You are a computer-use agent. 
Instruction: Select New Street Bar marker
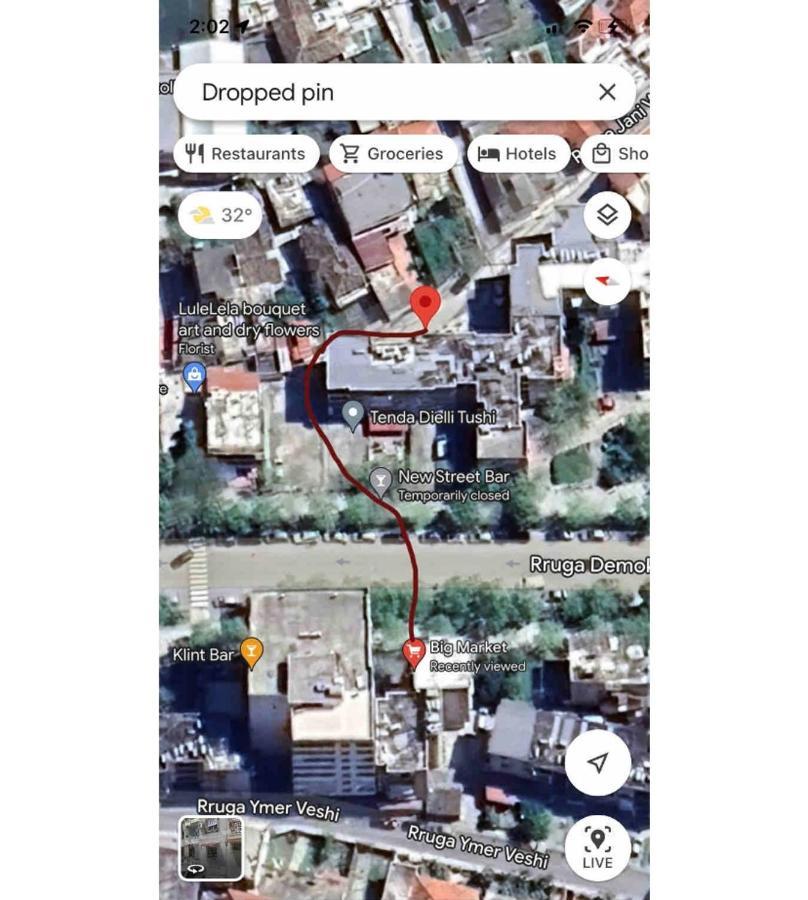[380, 481]
